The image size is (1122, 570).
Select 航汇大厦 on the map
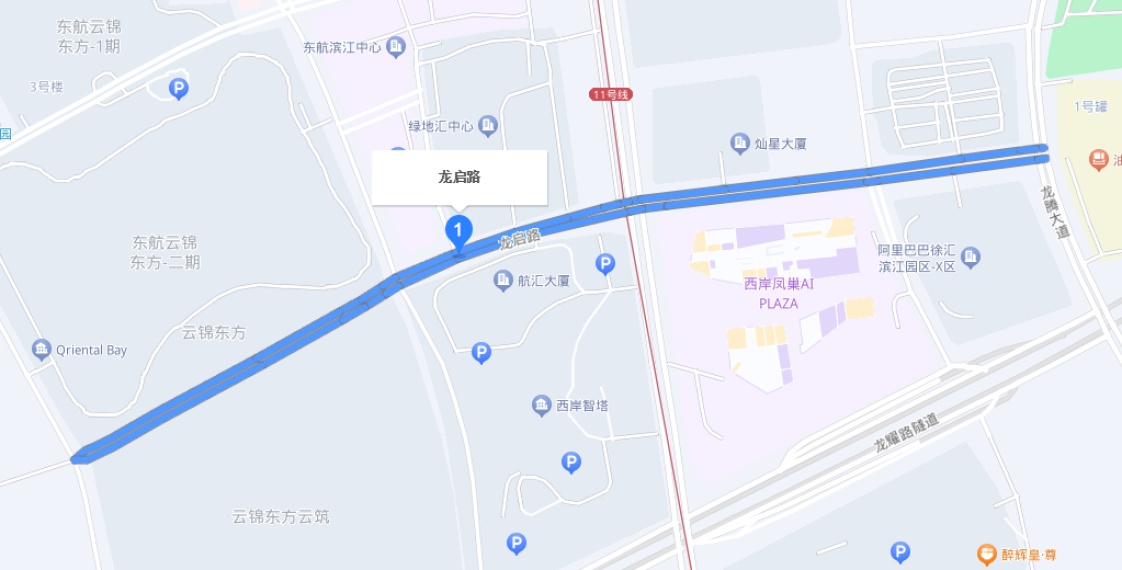[503, 281]
